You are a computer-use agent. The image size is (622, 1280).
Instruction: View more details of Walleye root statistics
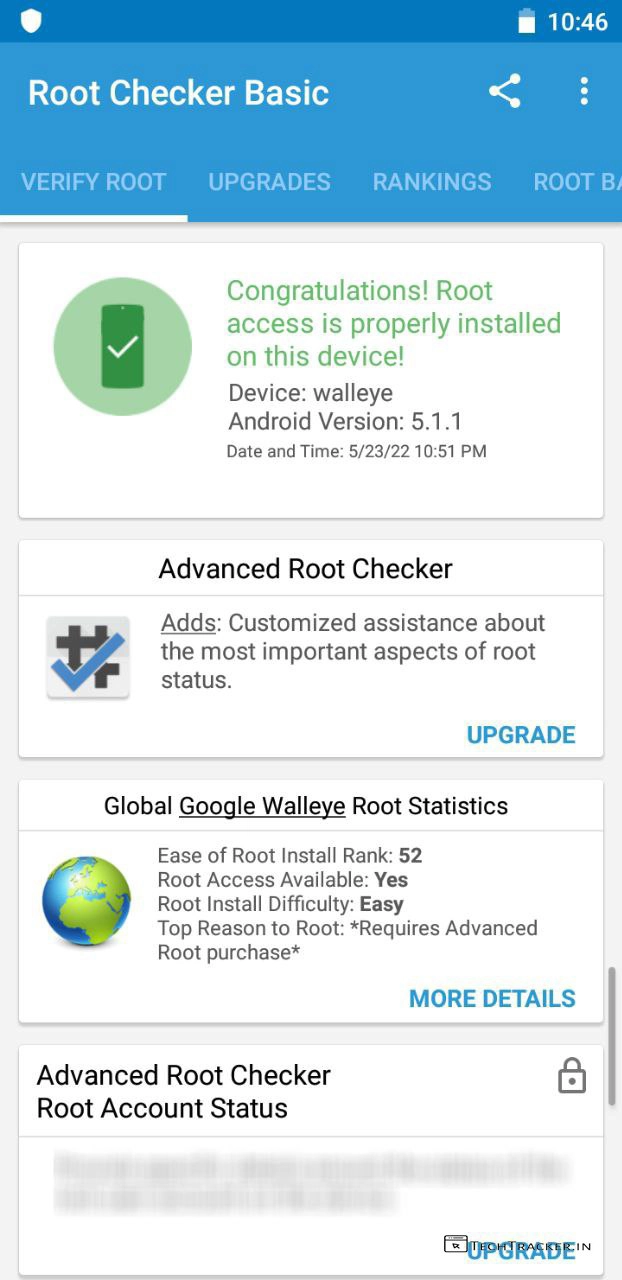point(492,998)
